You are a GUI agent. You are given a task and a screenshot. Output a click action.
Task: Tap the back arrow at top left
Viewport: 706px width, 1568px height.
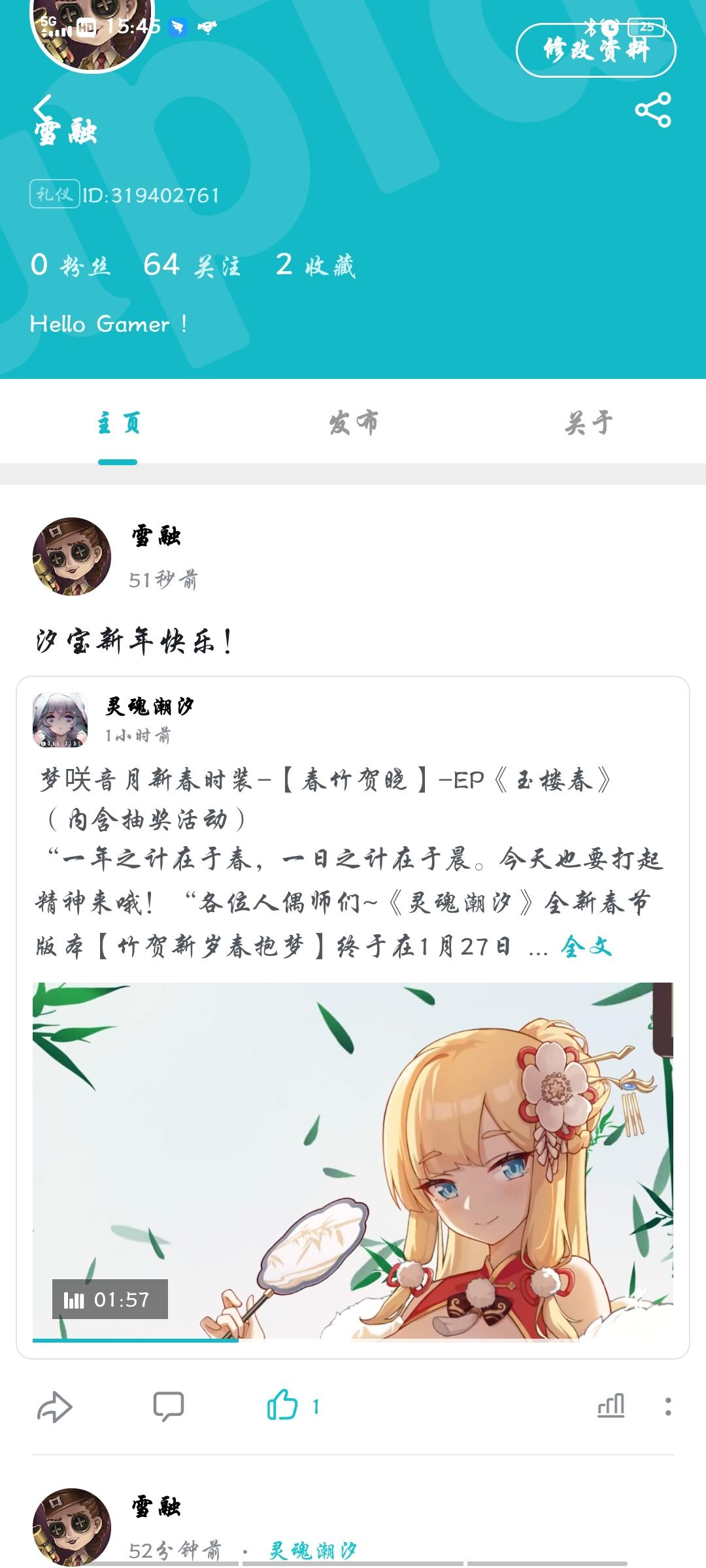pos(42,106)
